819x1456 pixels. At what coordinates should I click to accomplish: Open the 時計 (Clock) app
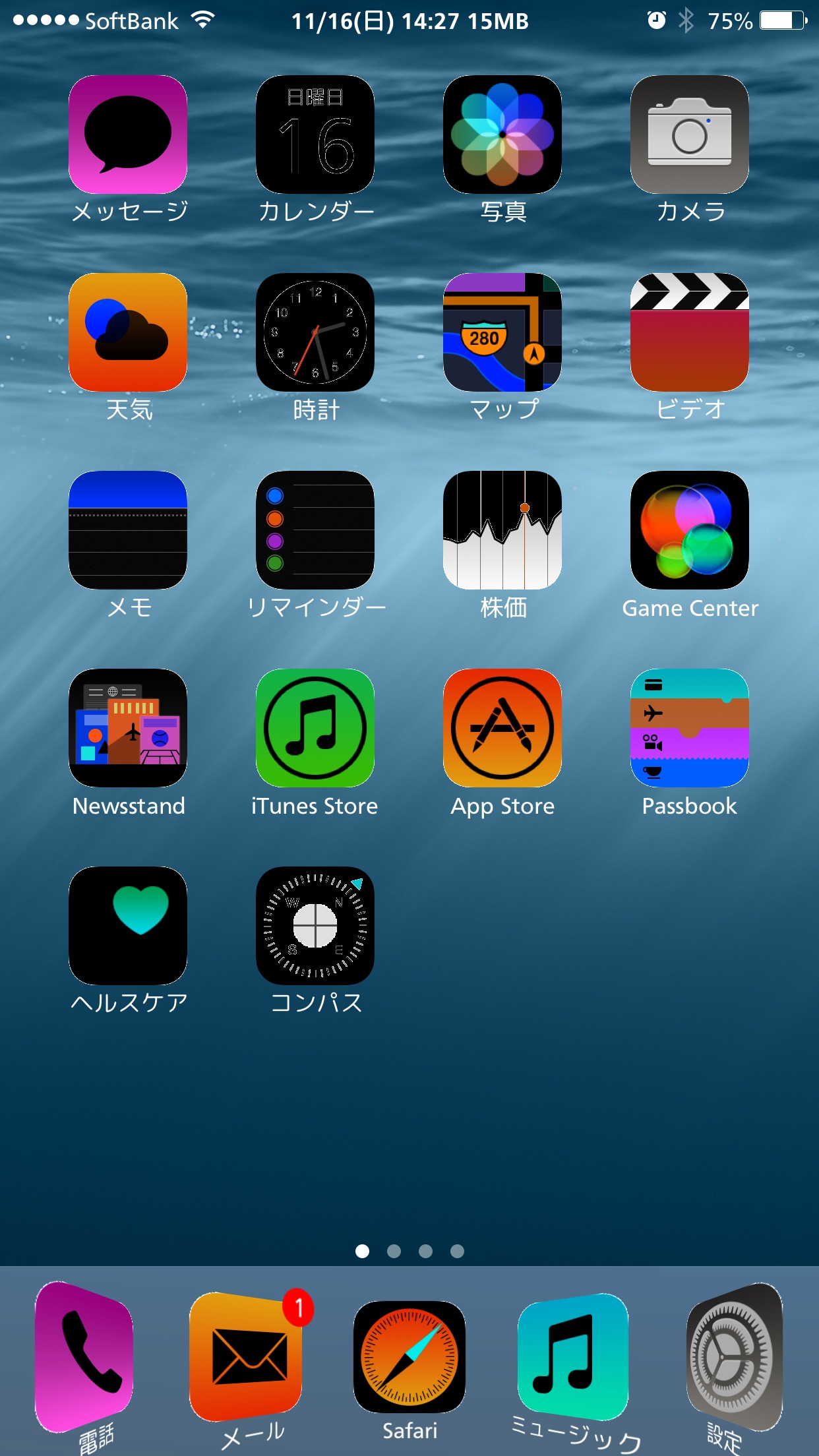click(315, 332)
